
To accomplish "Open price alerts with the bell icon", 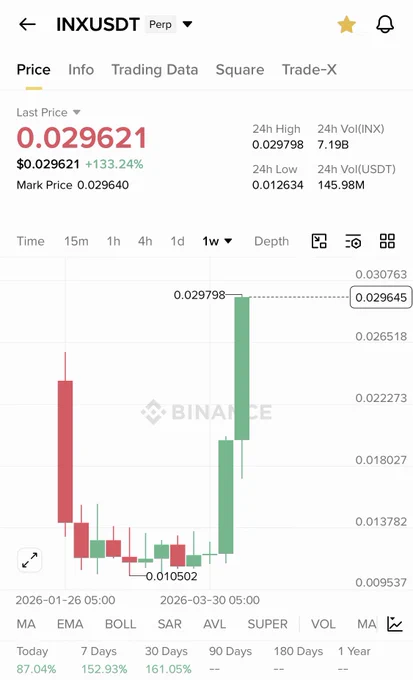I will (x=385, y=25).
